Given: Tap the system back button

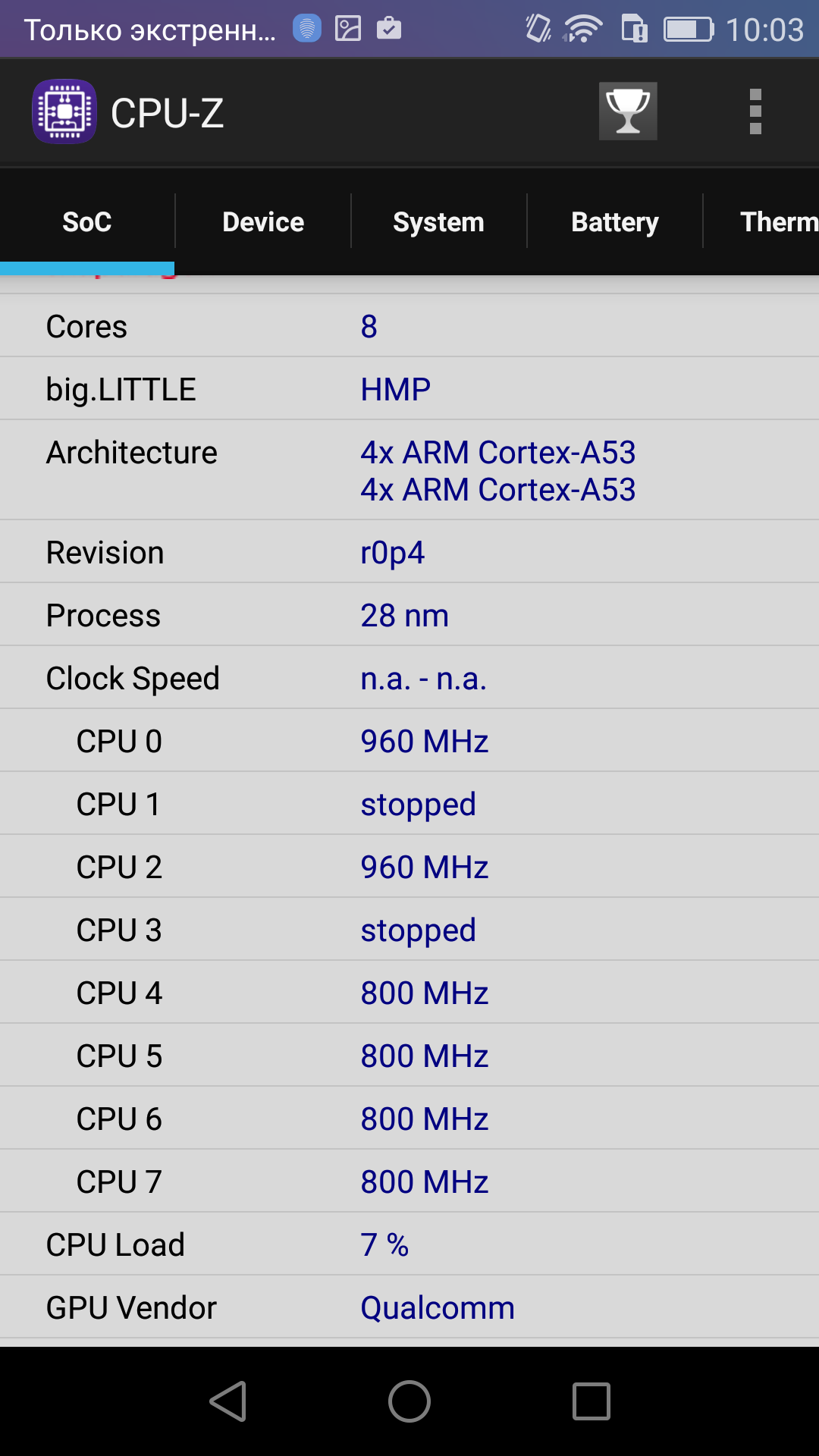Looking at the screenshot, I should coord(228,1401).
